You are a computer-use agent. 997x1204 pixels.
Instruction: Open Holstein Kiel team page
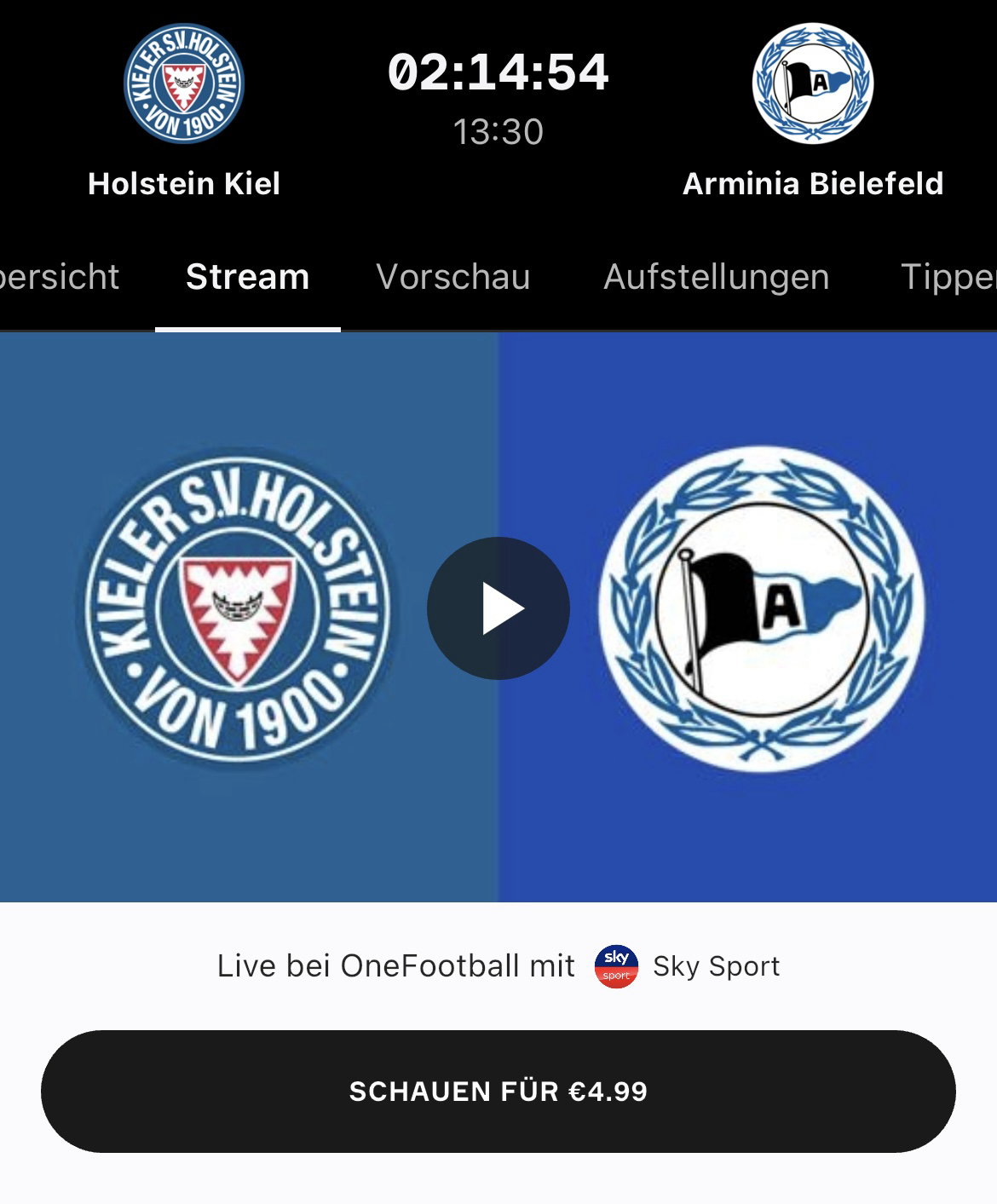pyautogui.click(x=184, y=111)
